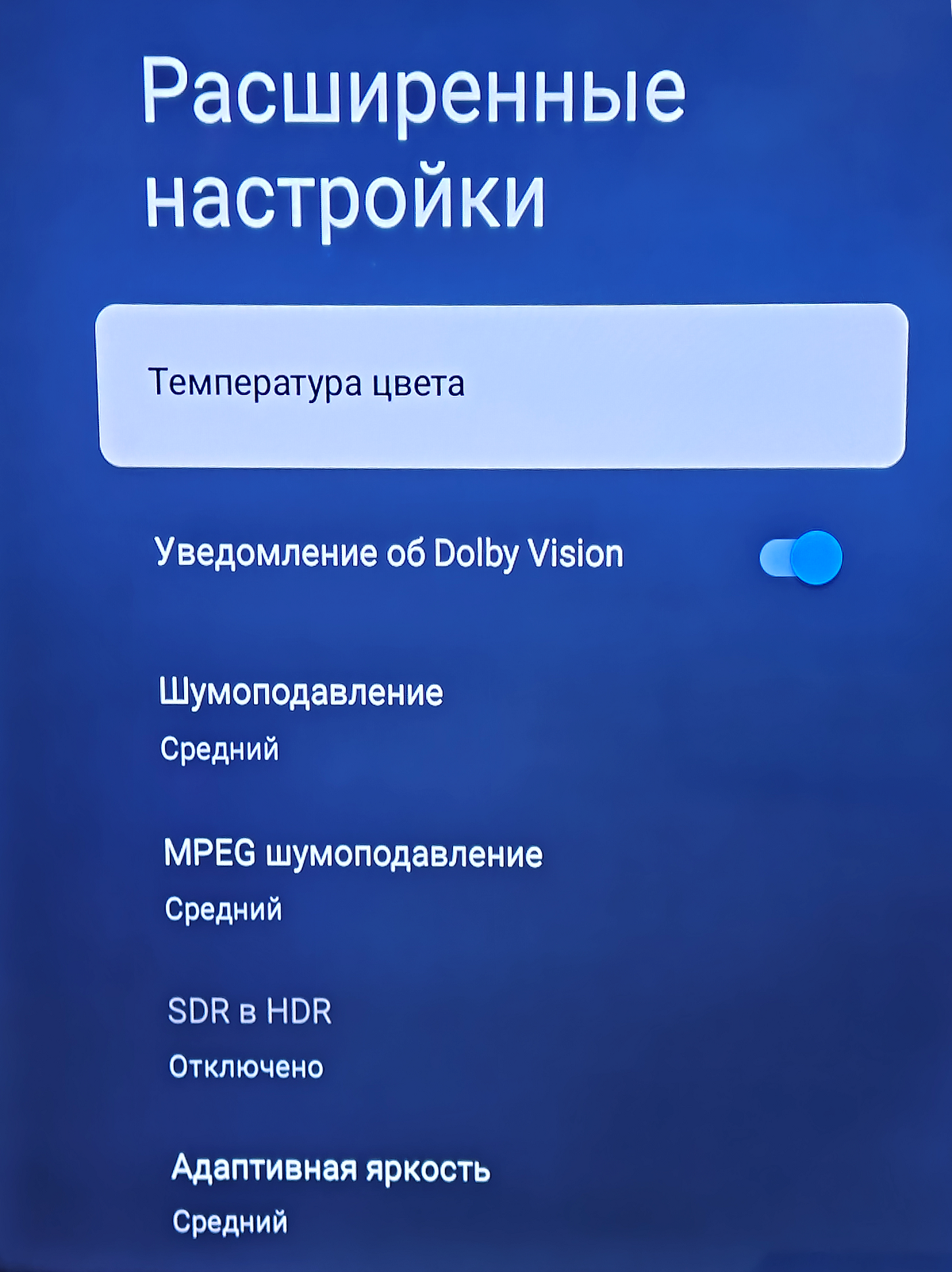Open Адаптивная яркость options
Image resolution: width=952 pixels, height=1272 pixels.
pos(331,1193)
